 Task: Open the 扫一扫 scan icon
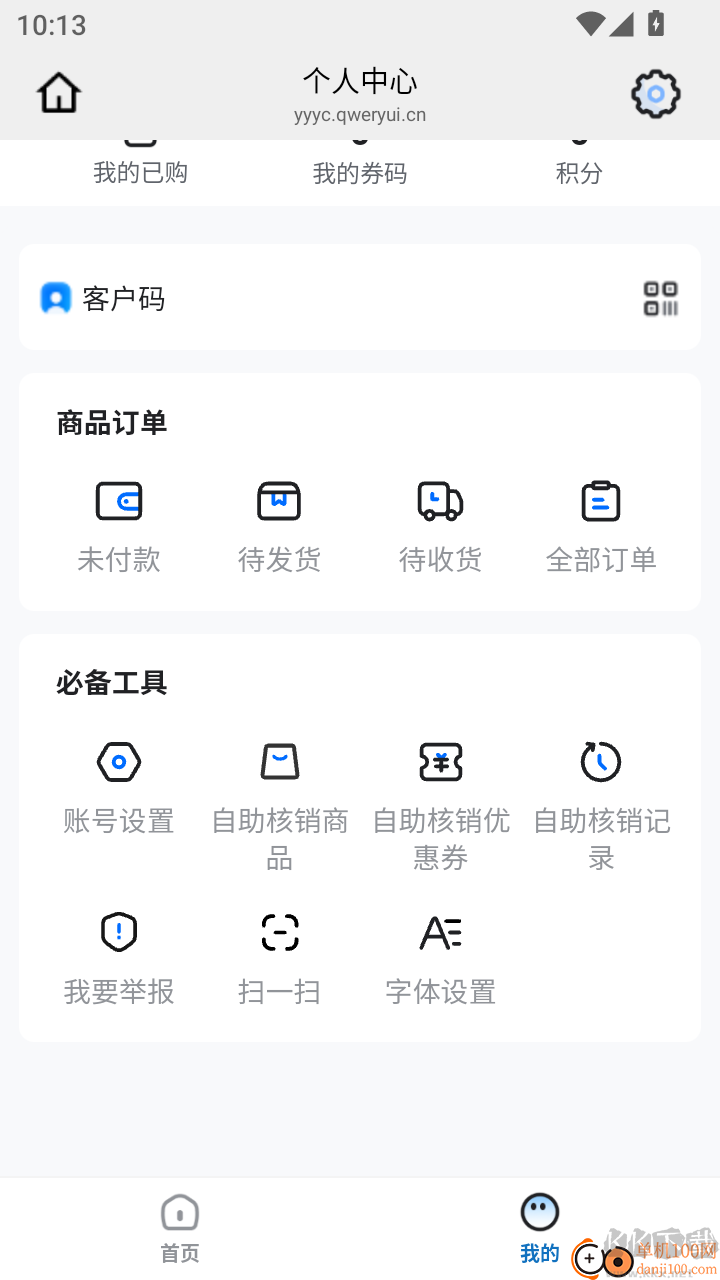point(279,931)
